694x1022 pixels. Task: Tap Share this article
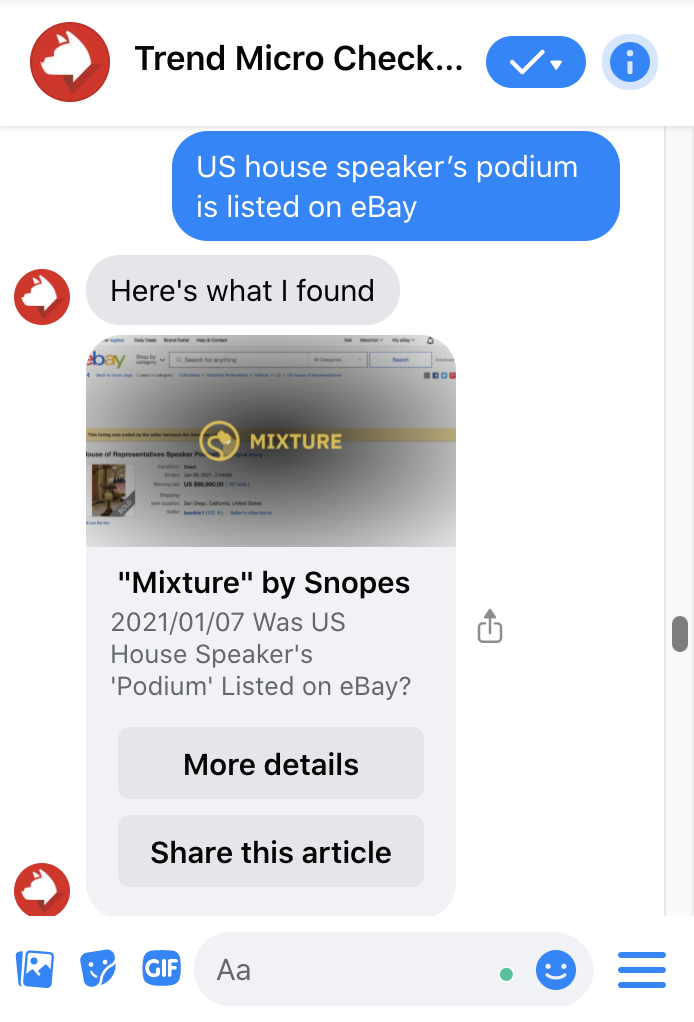tap(271, 852)
